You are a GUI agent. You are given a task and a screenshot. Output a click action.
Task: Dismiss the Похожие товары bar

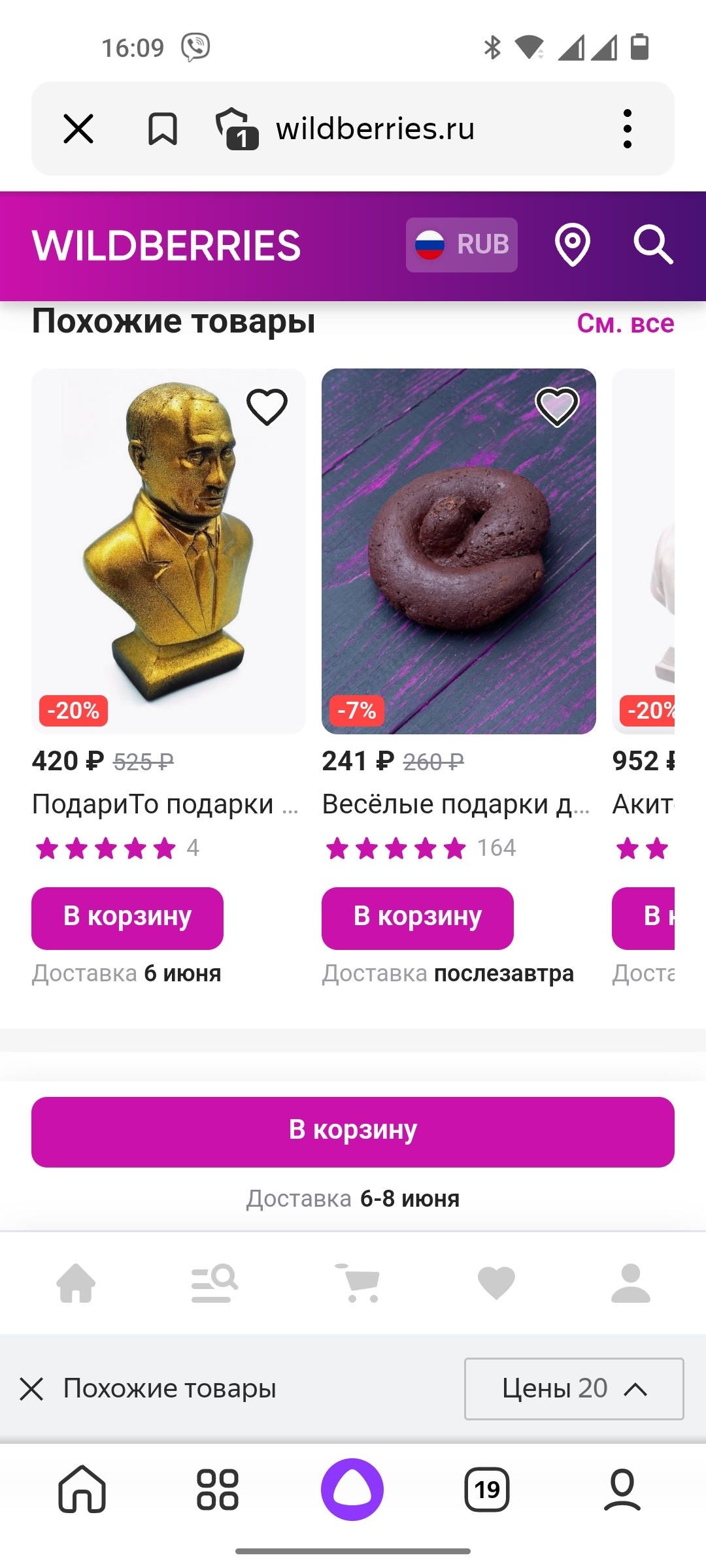point(31,1389)
